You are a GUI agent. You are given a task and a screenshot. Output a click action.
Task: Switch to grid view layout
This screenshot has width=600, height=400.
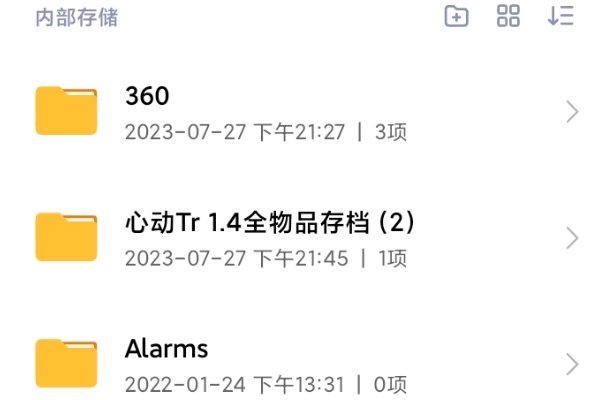coord(508,16)
